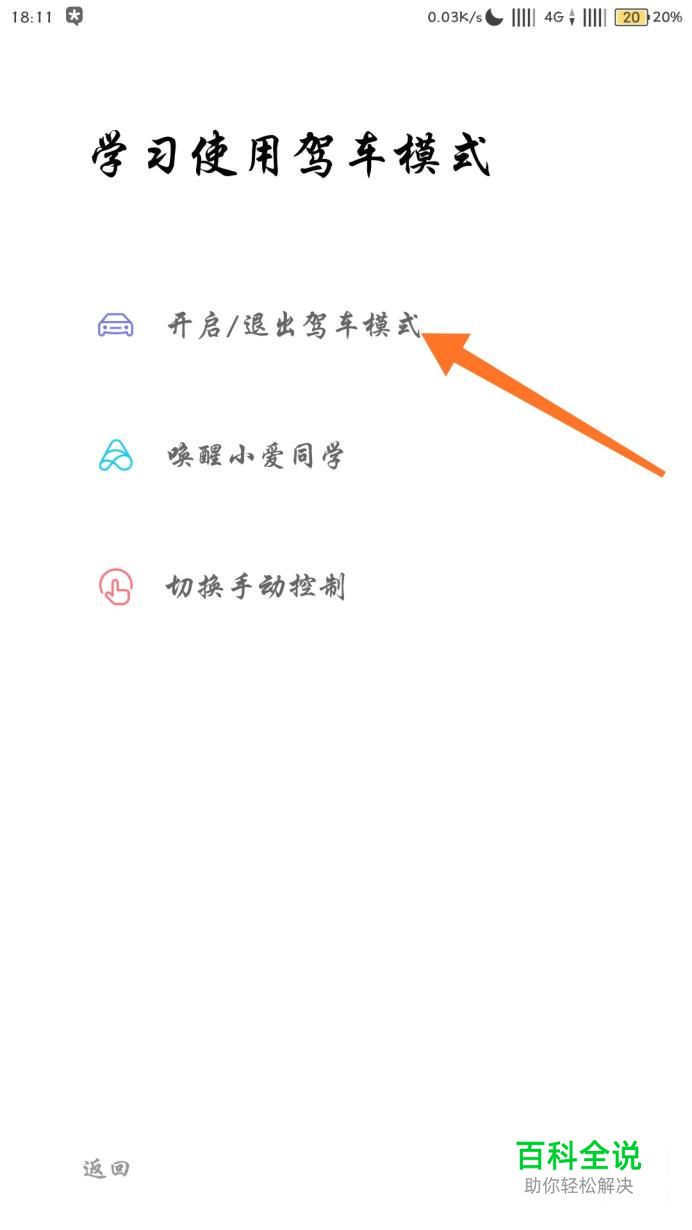Tap 返回 to go back
692x1230 pixels.
coord(106,1168)
